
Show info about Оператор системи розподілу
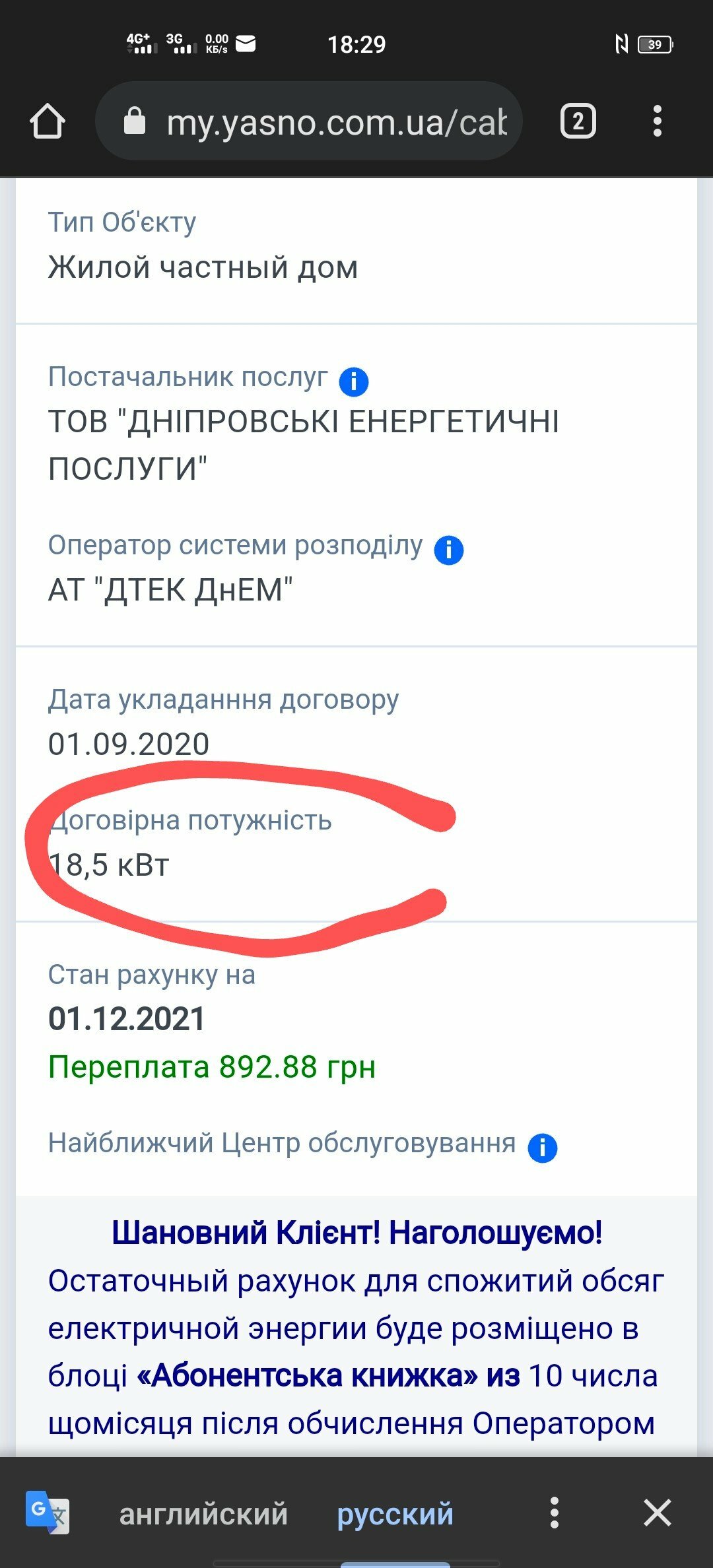coord(449,549)
